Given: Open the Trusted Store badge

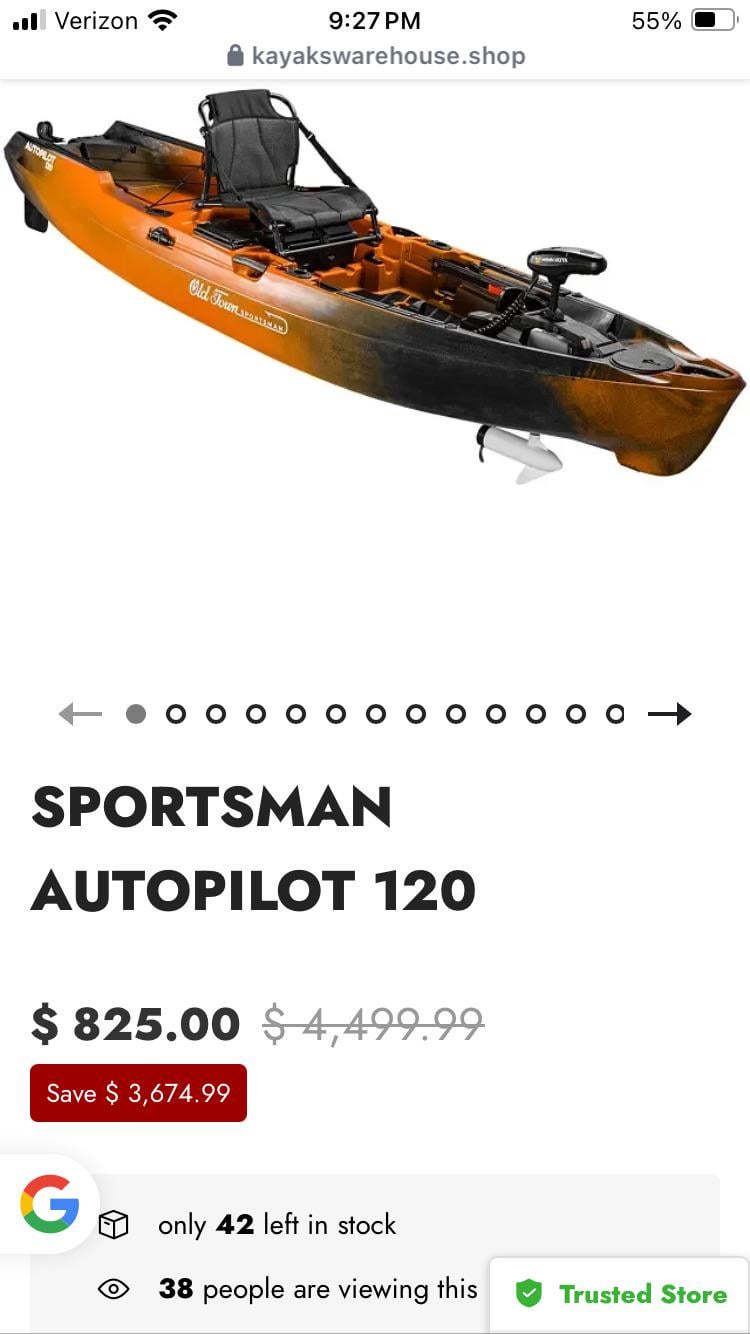Looking at the screenshot, I should [x=620, y=1294].
